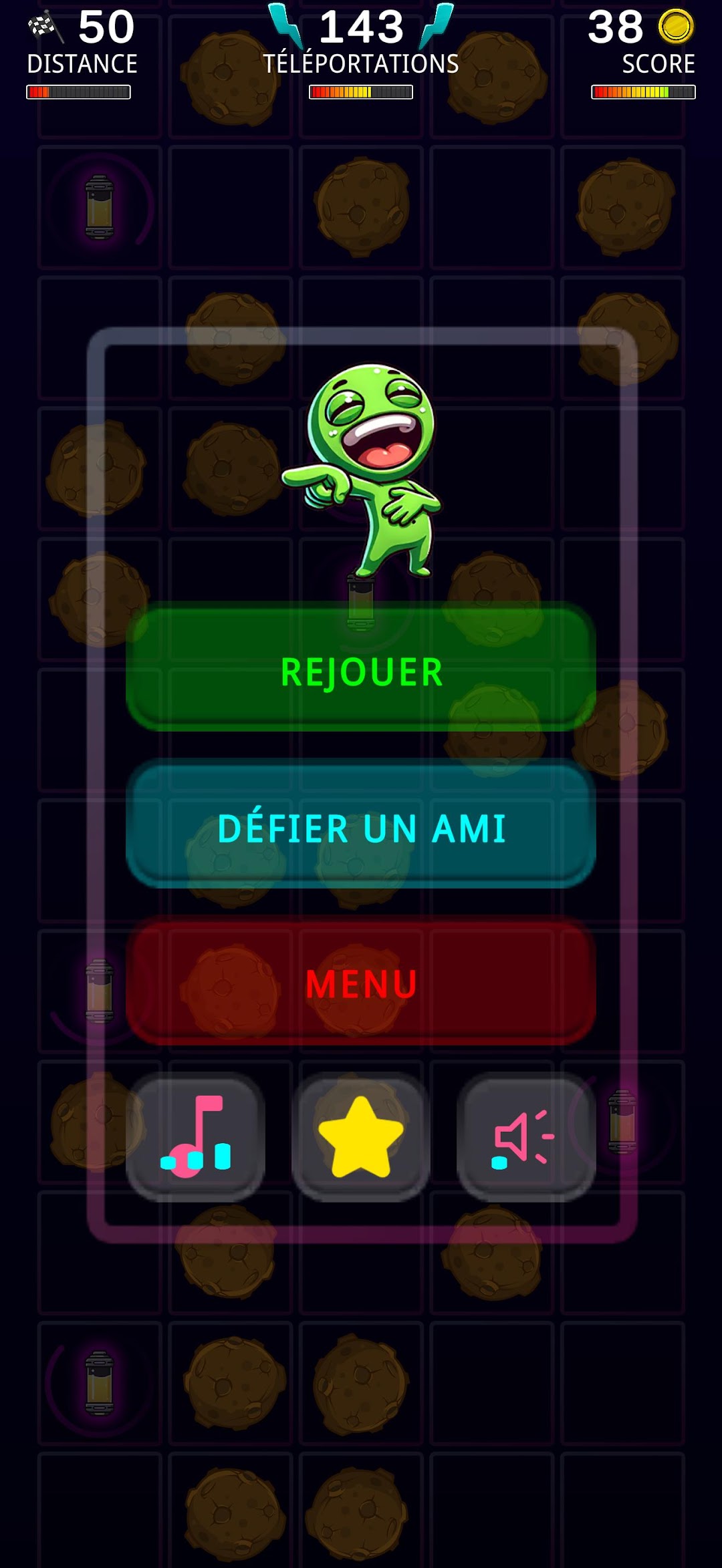This screenshot has width=722, height=1568.
Task: Toggle the music note button
Action: click(x=195, y=1136)
